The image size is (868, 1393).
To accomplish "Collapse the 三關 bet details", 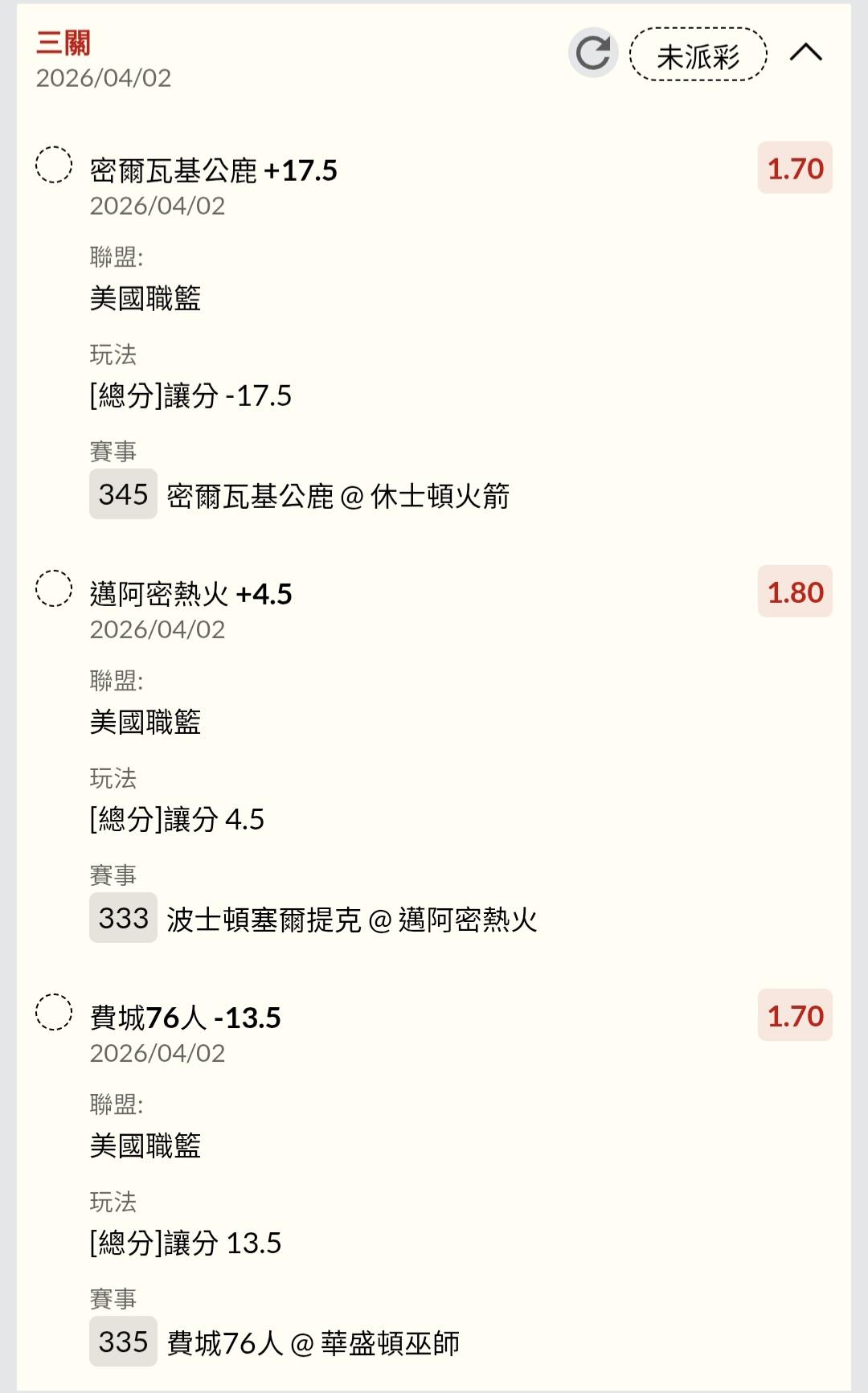I will 805,53.
